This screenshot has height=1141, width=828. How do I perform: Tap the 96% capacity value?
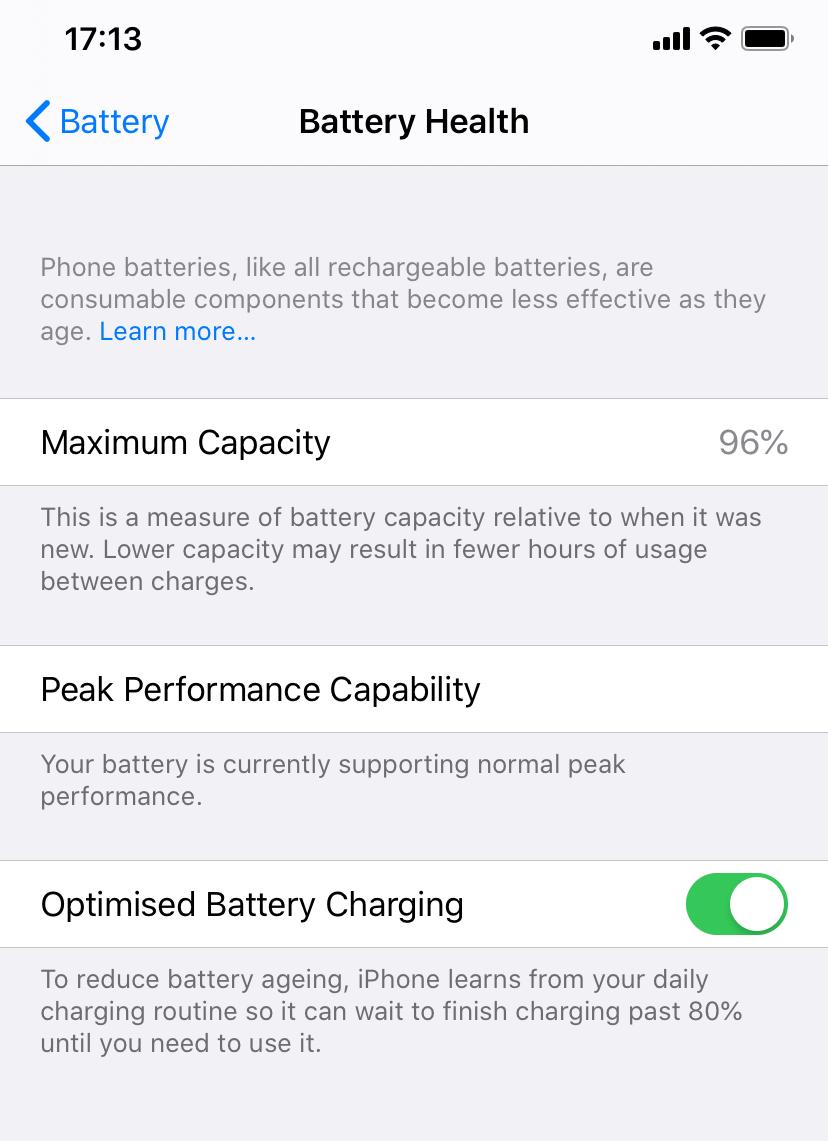tap(752, 442)
